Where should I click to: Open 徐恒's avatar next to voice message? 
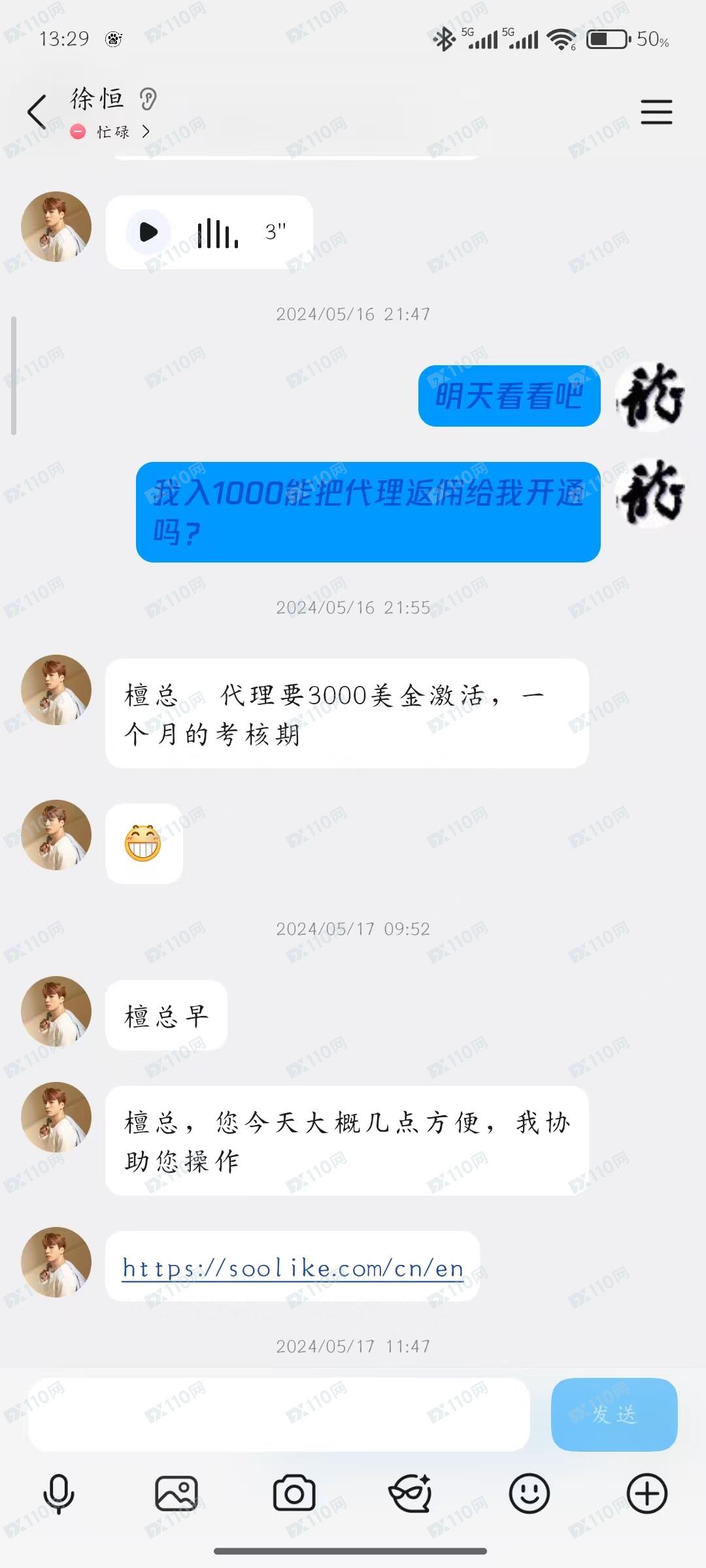click(56, 227)
